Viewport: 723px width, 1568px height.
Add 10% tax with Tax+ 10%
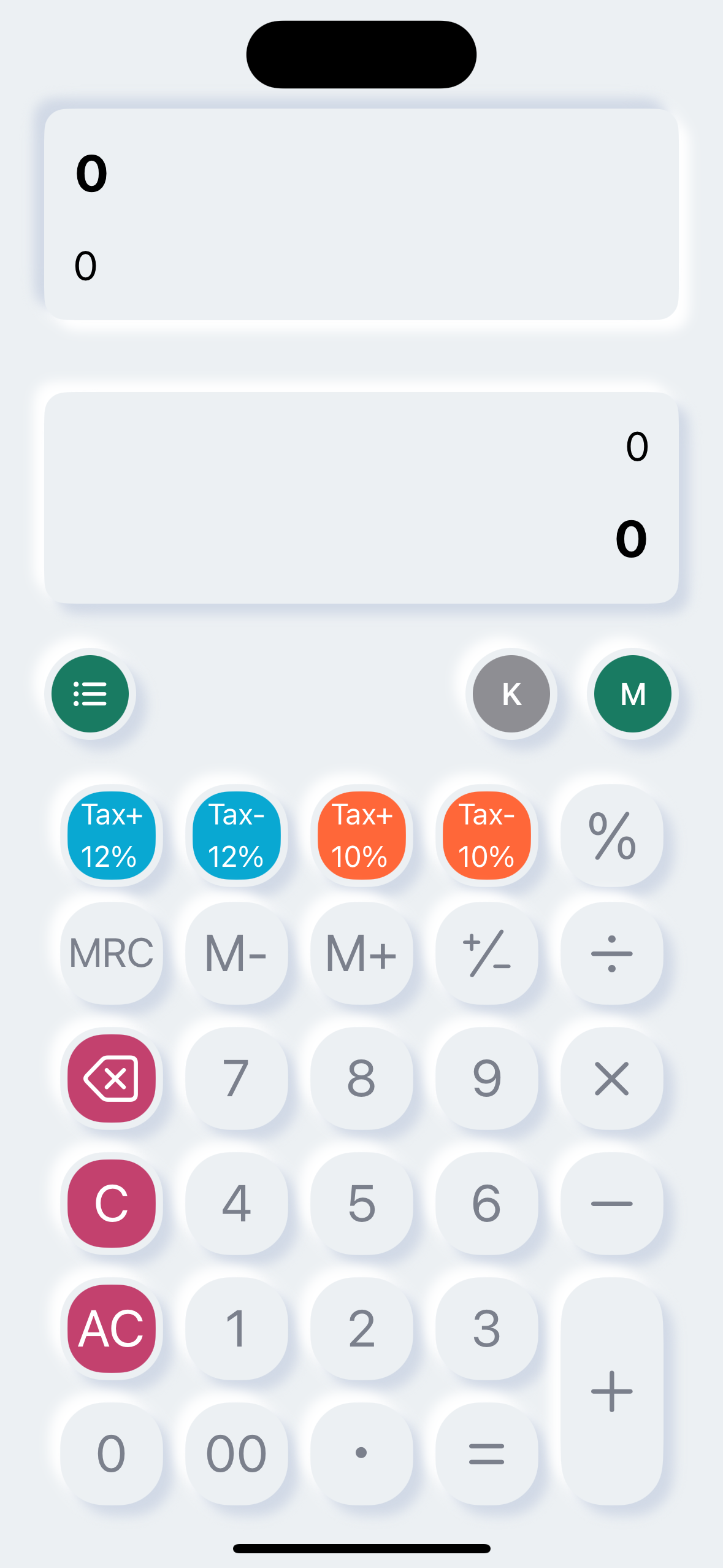(362, 836)
